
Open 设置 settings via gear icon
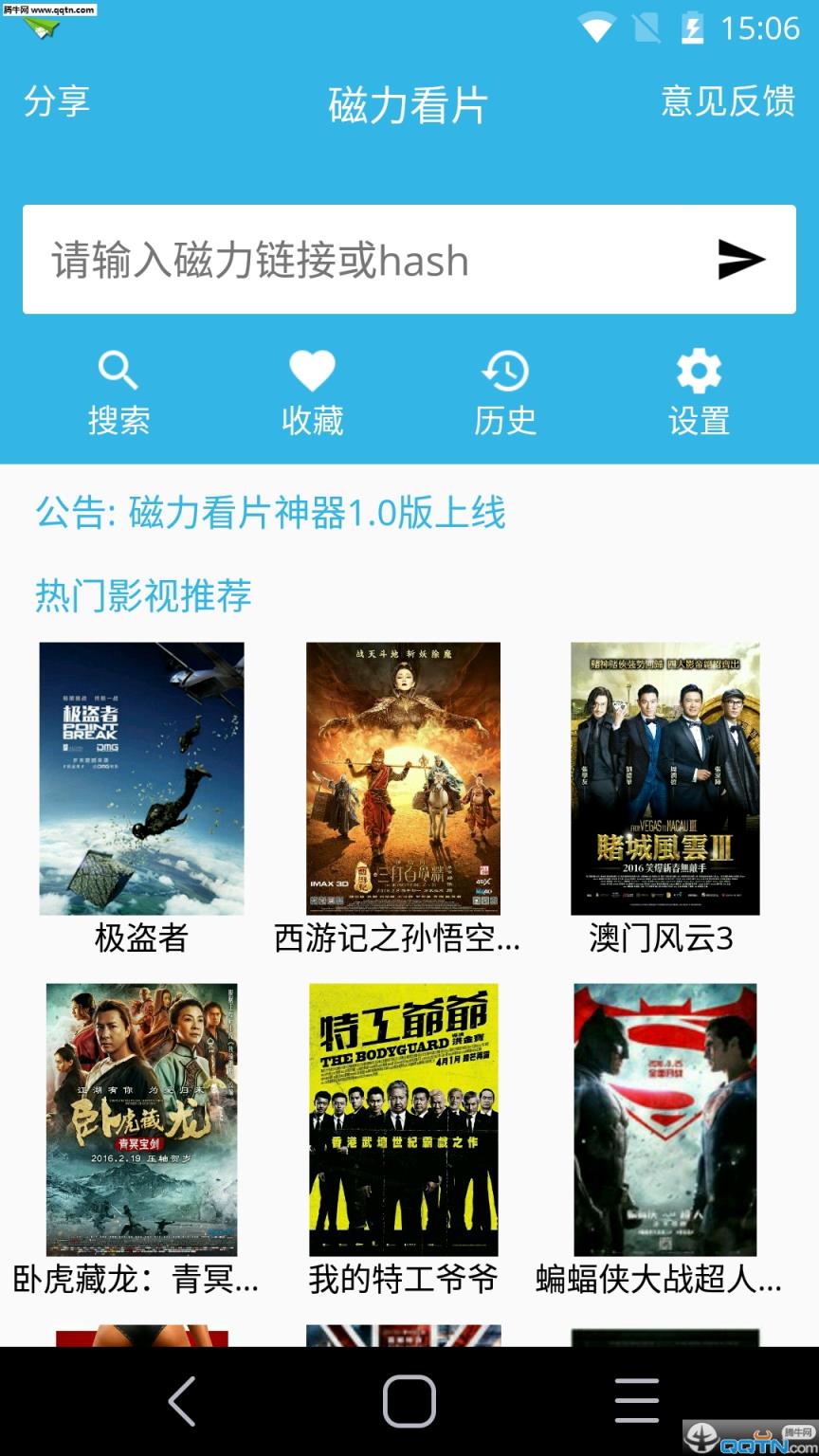pos(698,371)
